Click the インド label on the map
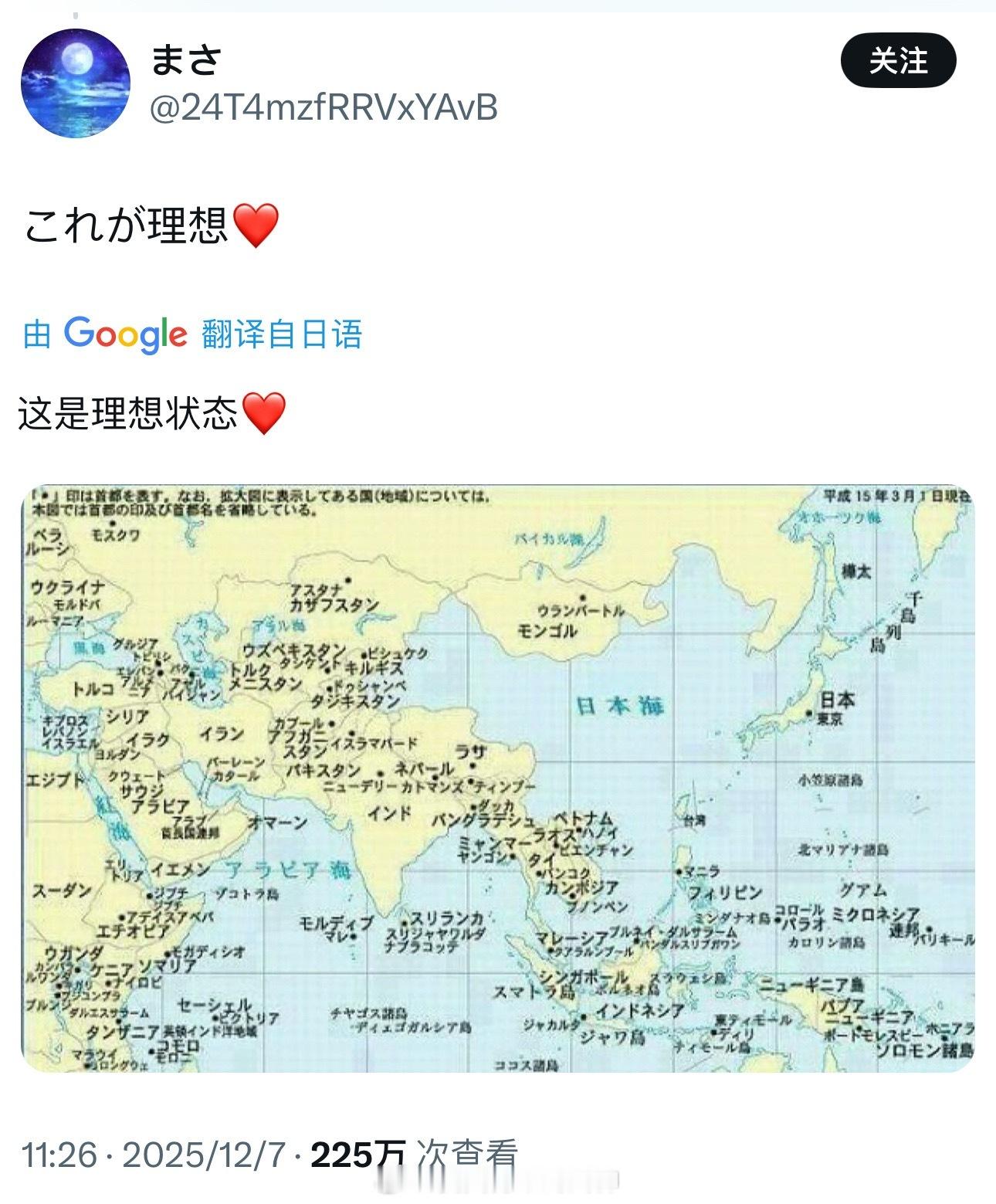 (391, 812)
